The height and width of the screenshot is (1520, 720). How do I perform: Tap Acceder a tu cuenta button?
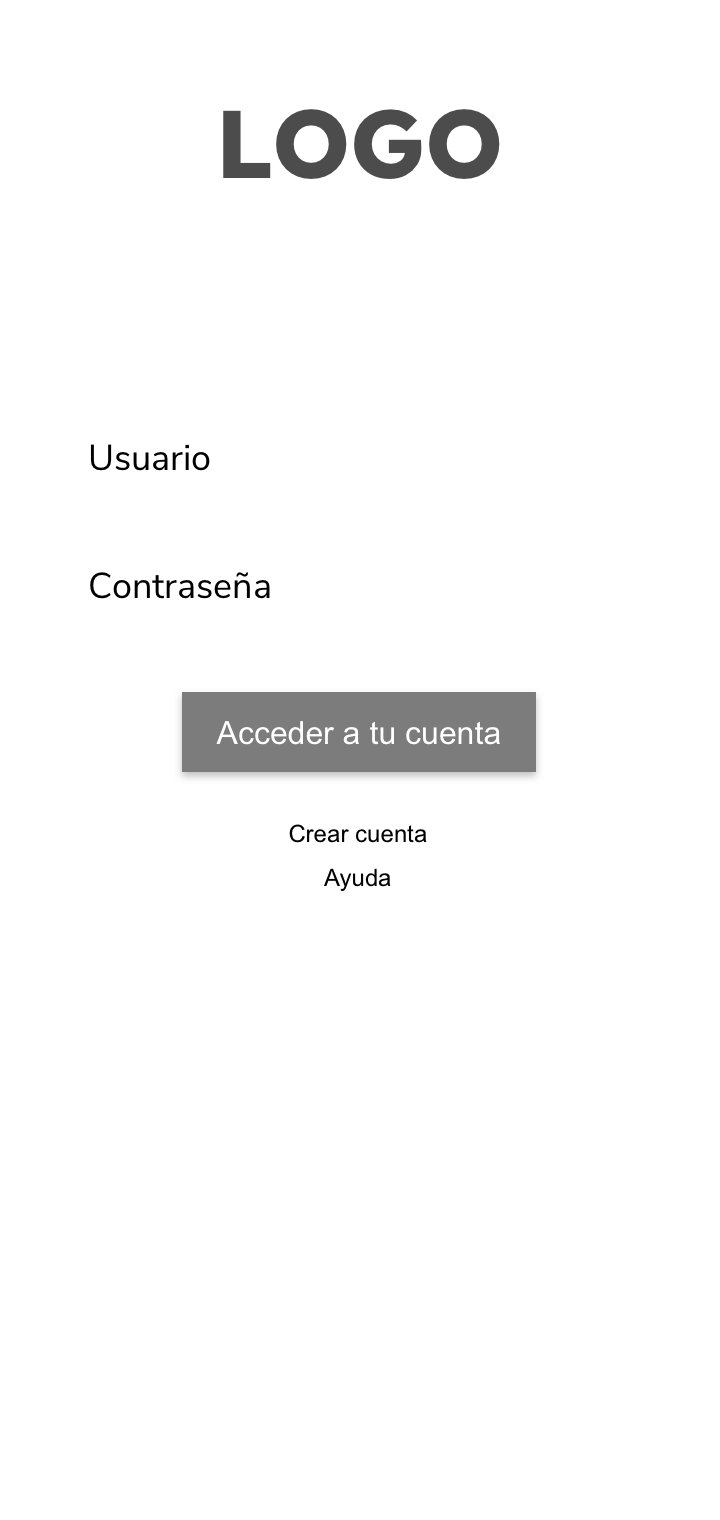(x=358, y=732)
